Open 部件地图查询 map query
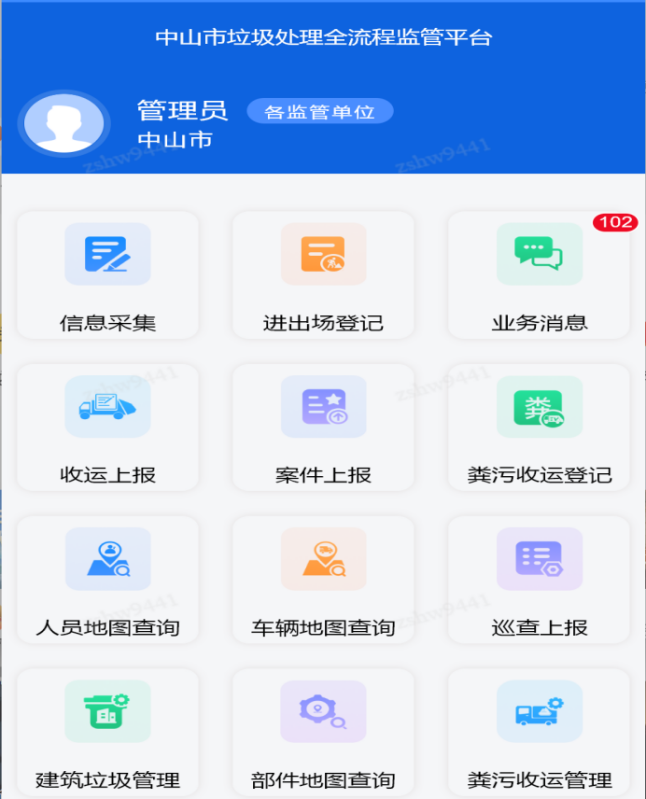The height and width of the screenshot is (799, 646). [x=323, y=731]
